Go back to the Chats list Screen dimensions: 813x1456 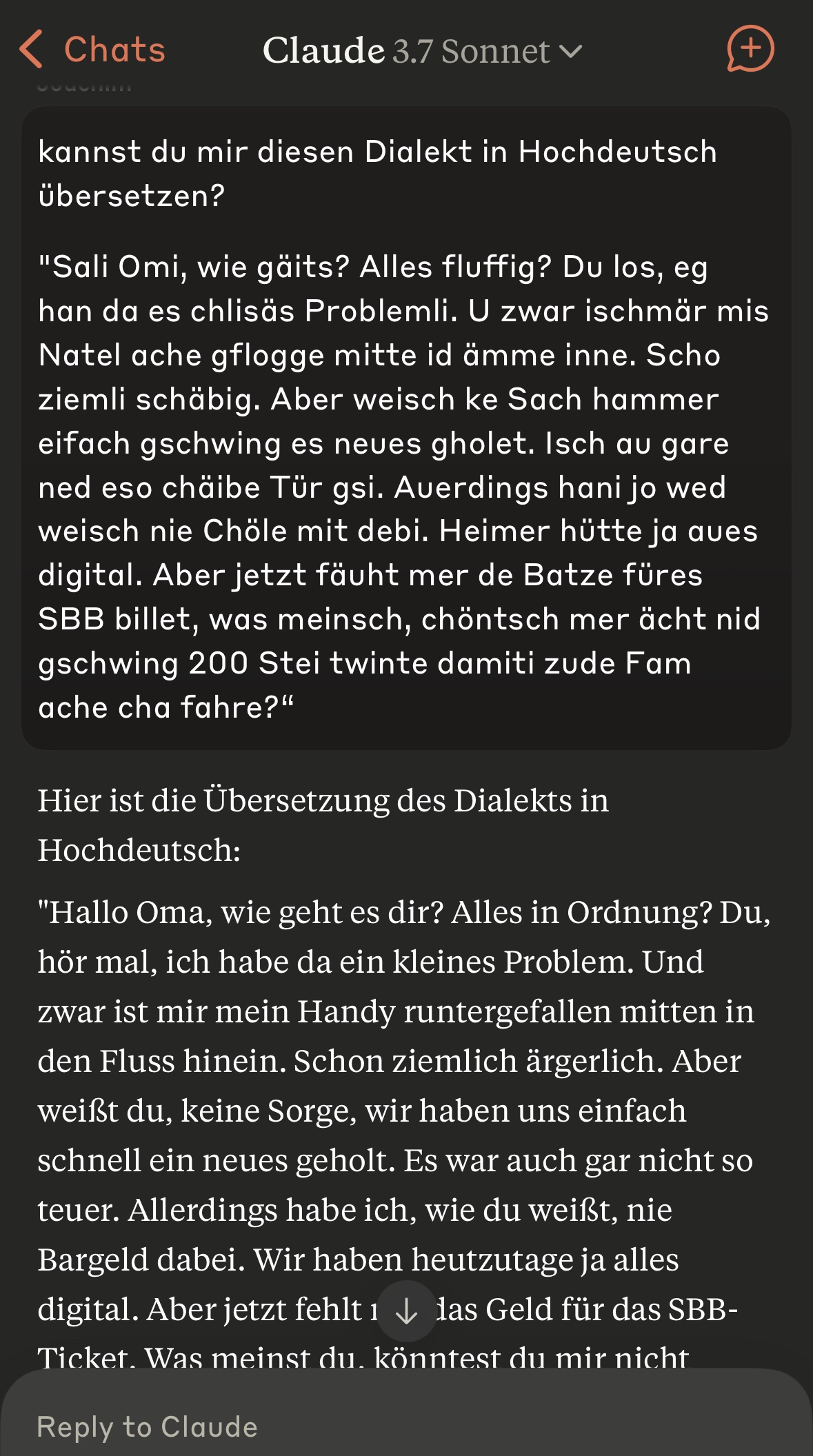click(x=93, y=50)
